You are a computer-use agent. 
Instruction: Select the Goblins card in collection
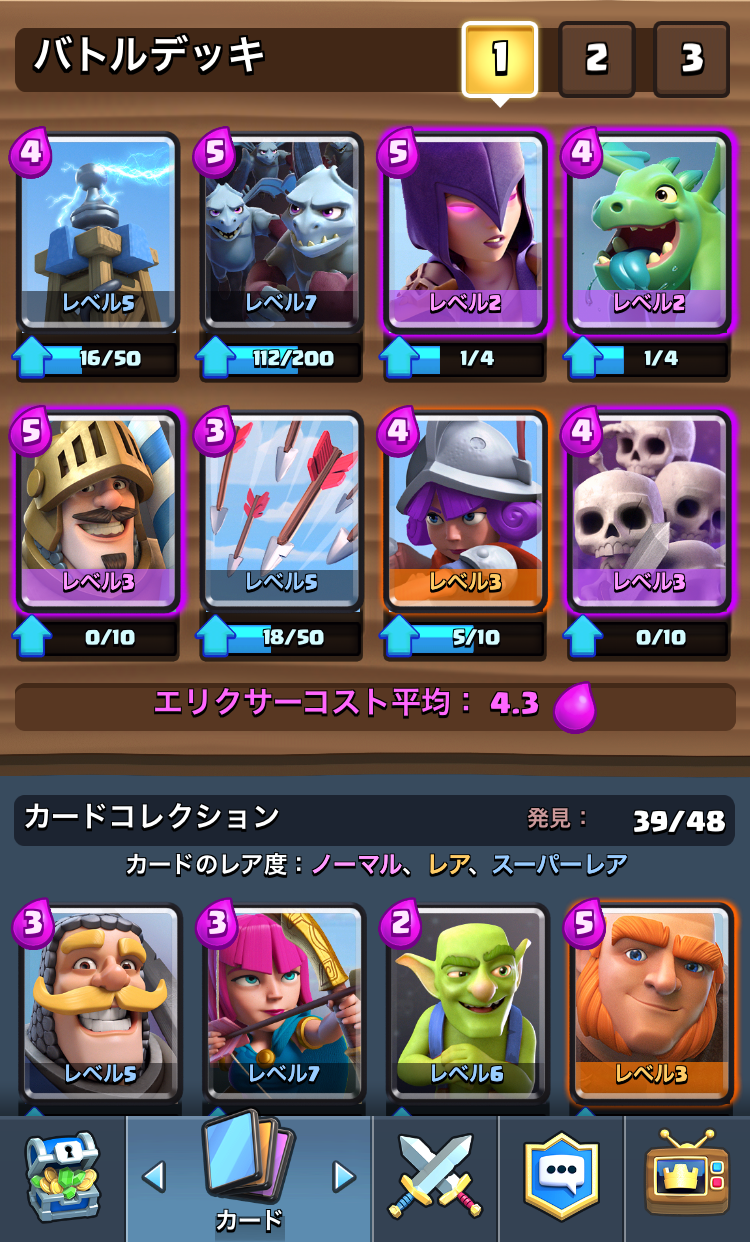coord(464,1003)
